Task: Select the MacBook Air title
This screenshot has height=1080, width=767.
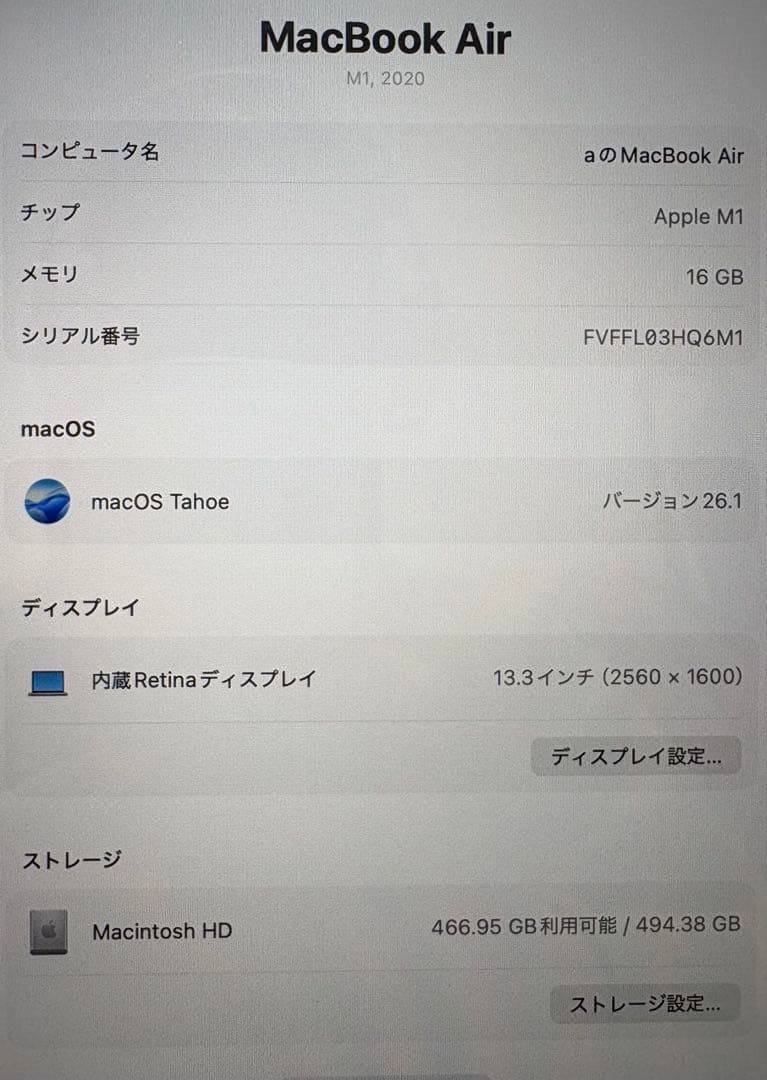Action: tap(383, 38)
